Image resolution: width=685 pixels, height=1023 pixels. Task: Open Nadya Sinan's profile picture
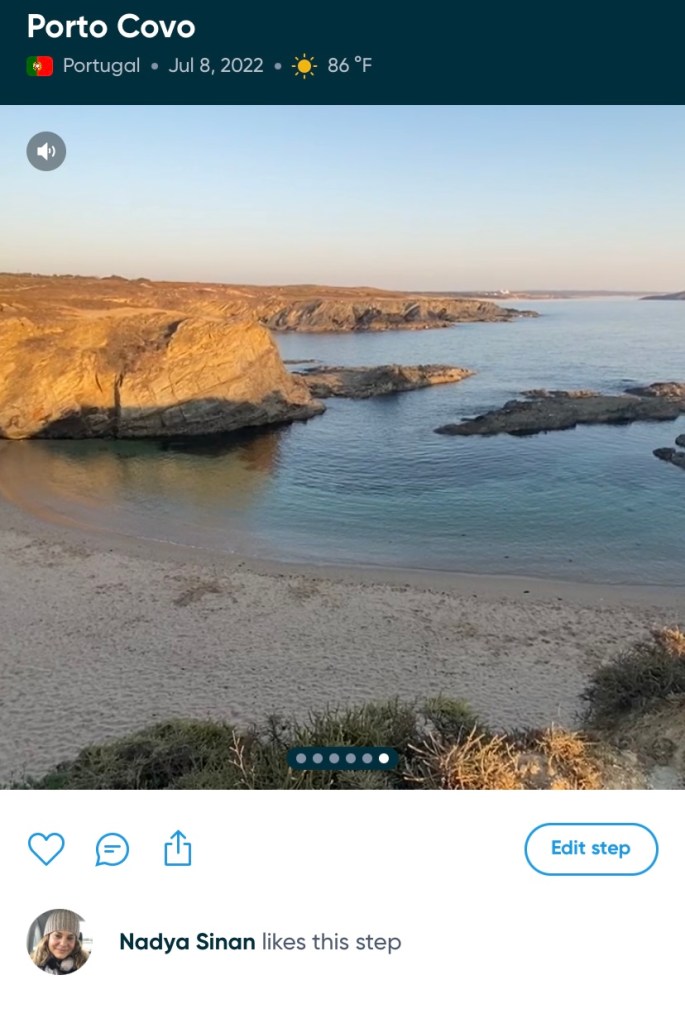coord(59,941)
